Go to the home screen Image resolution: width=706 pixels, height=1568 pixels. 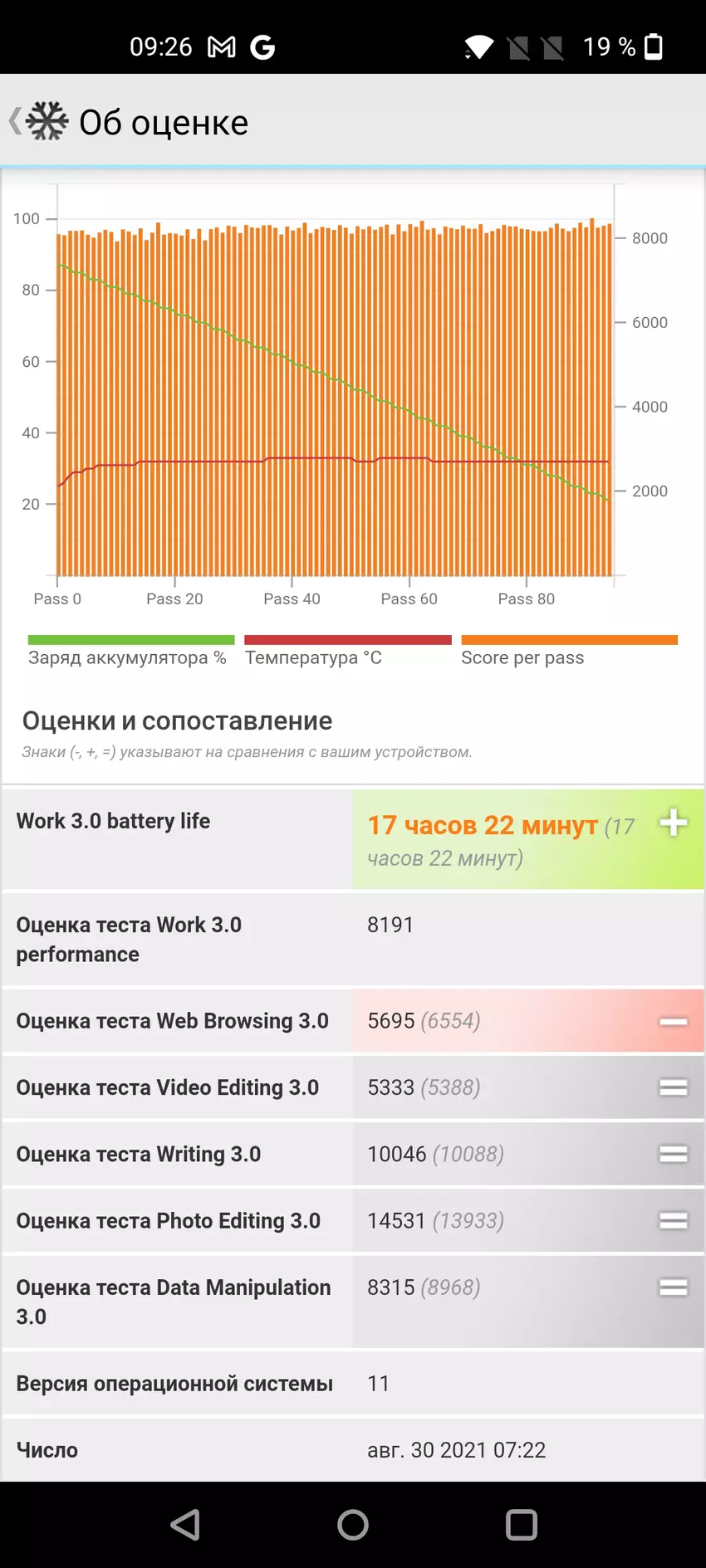point(353,1524)
